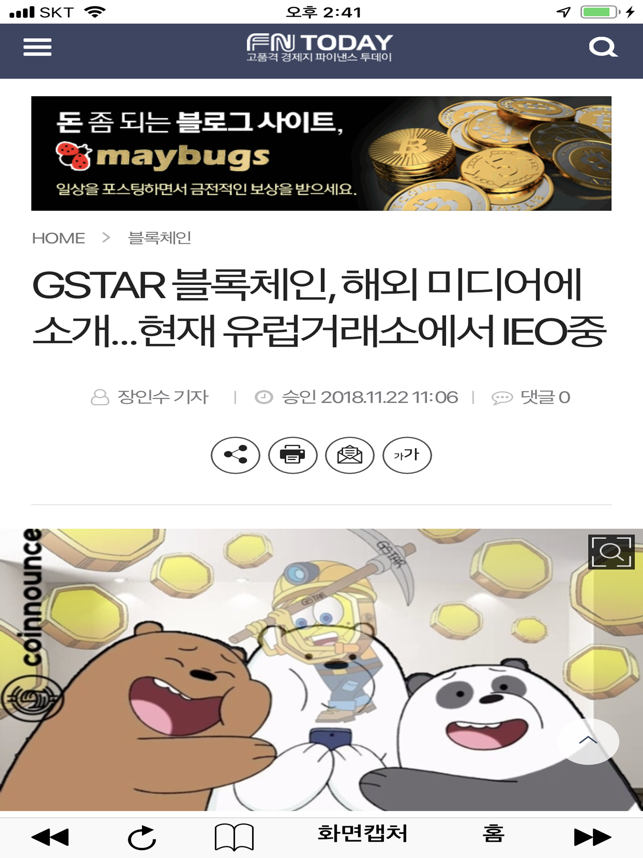View 댓글 0 comments

[x=531, y=397]
